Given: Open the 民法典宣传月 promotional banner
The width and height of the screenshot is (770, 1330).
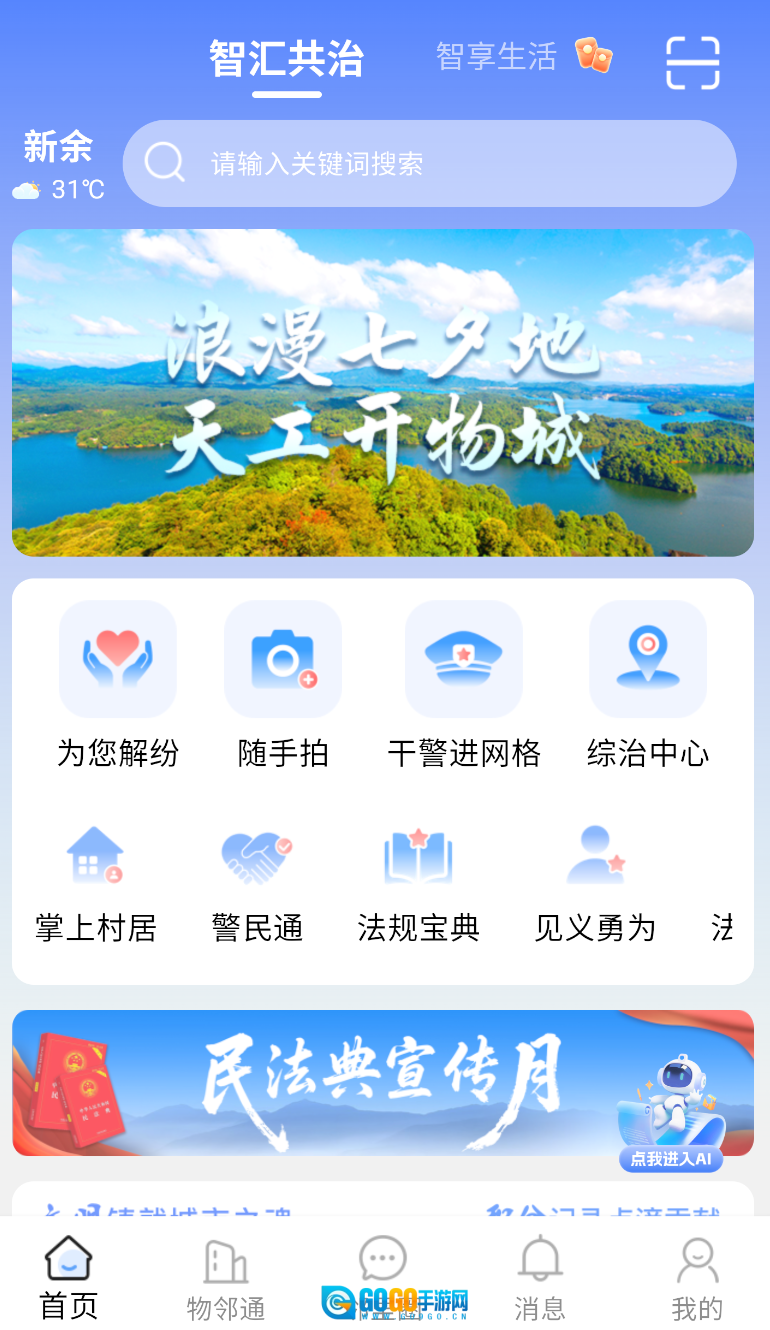Looking at the screenshot, I should (385, 1083).
